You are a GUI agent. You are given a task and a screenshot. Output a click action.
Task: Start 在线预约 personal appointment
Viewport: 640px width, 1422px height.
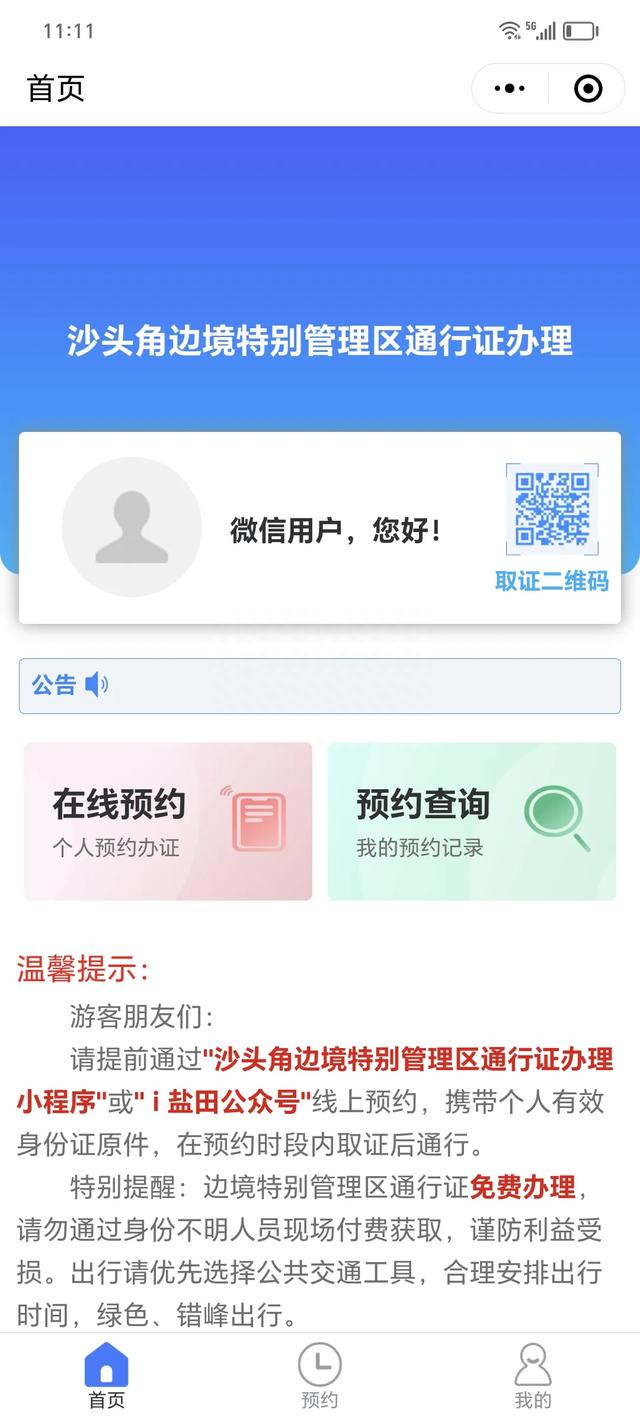coord(168,821)
